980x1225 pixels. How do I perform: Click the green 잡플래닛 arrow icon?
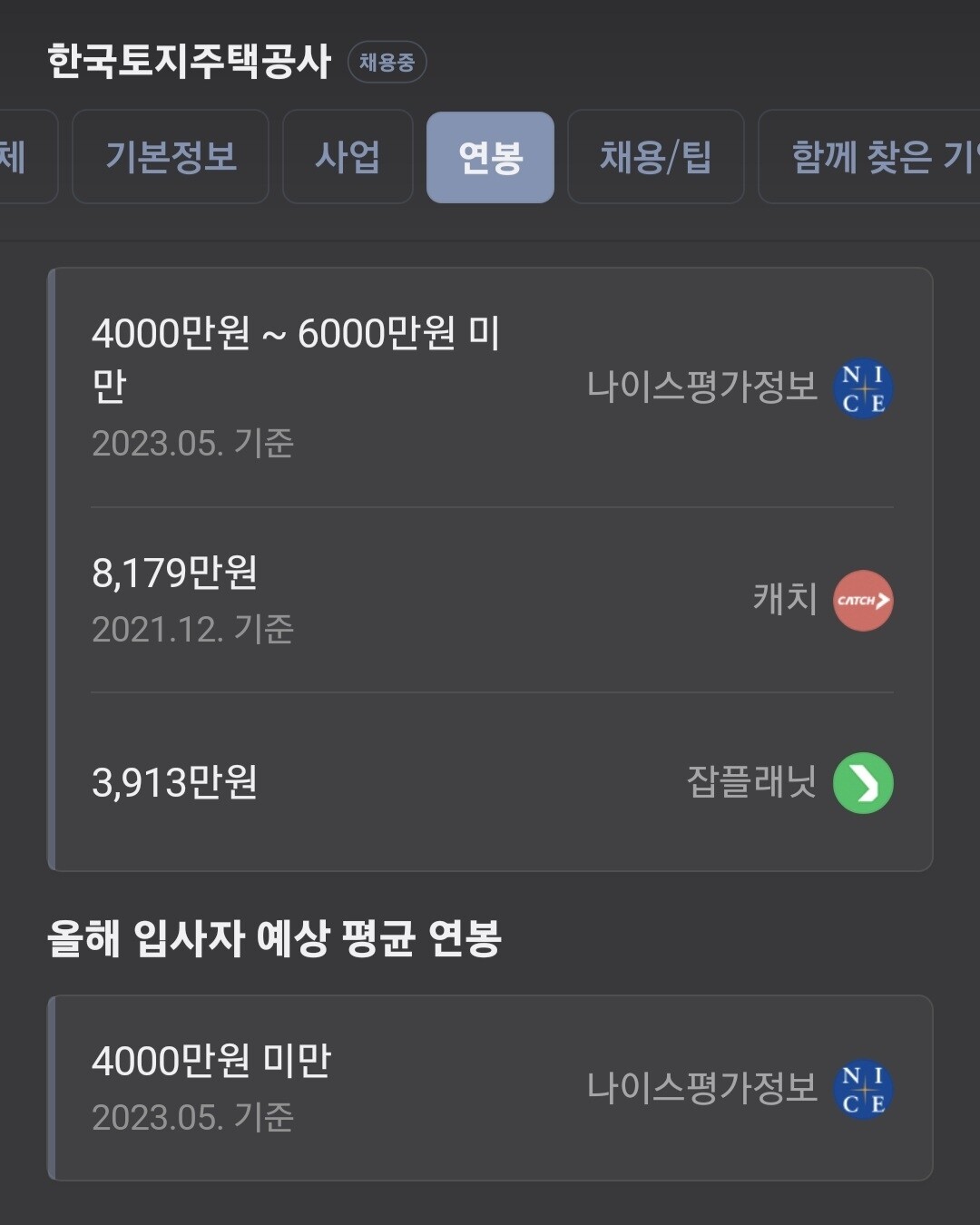863,784
